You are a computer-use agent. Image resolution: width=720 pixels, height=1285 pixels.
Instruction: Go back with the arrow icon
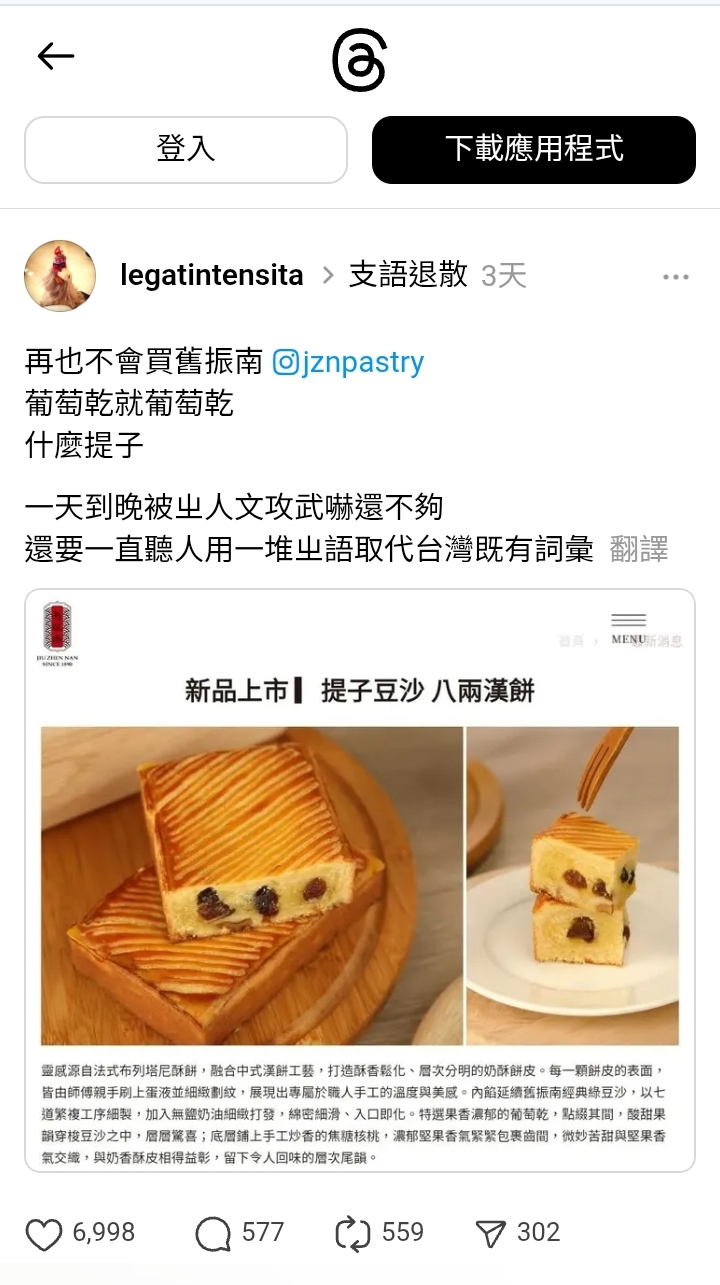click(x=56, y=57)
